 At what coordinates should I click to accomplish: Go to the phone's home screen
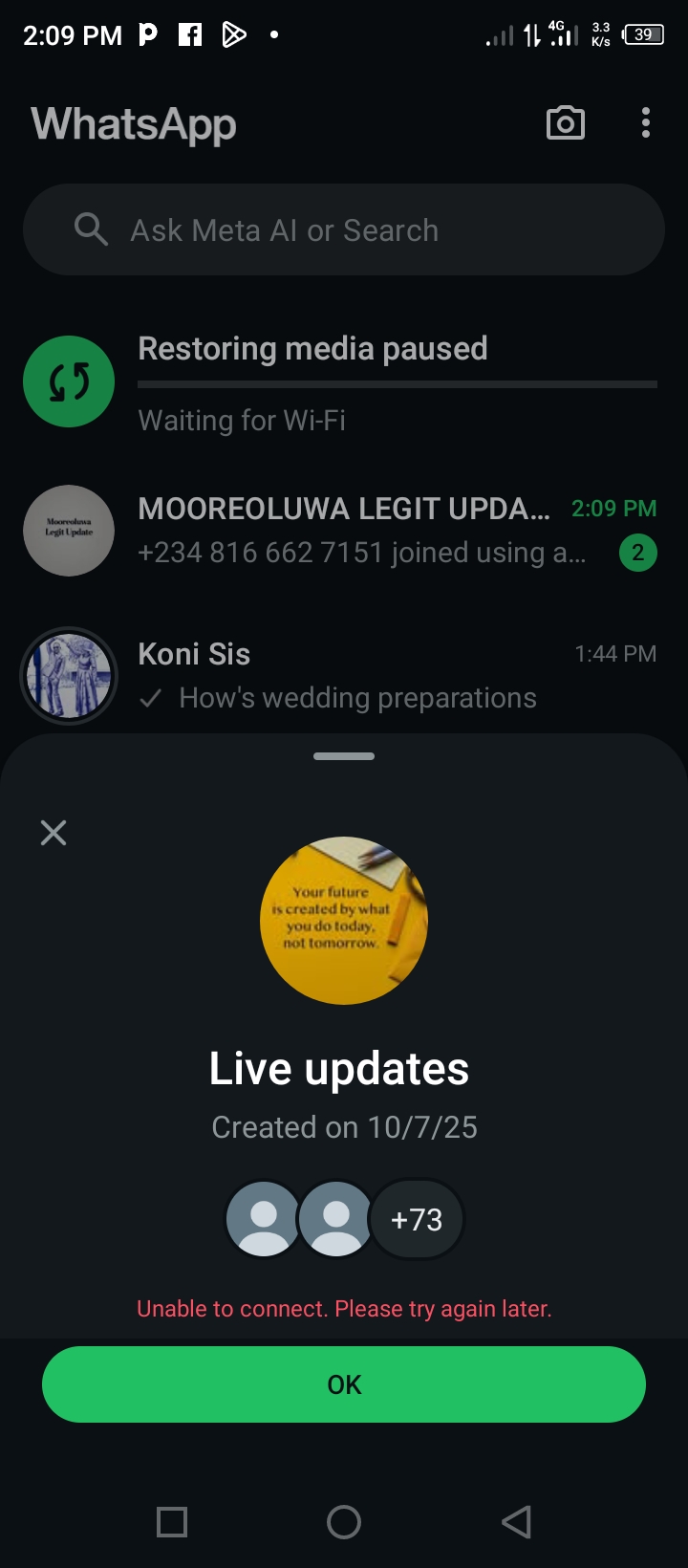[x=344, y=1521]
